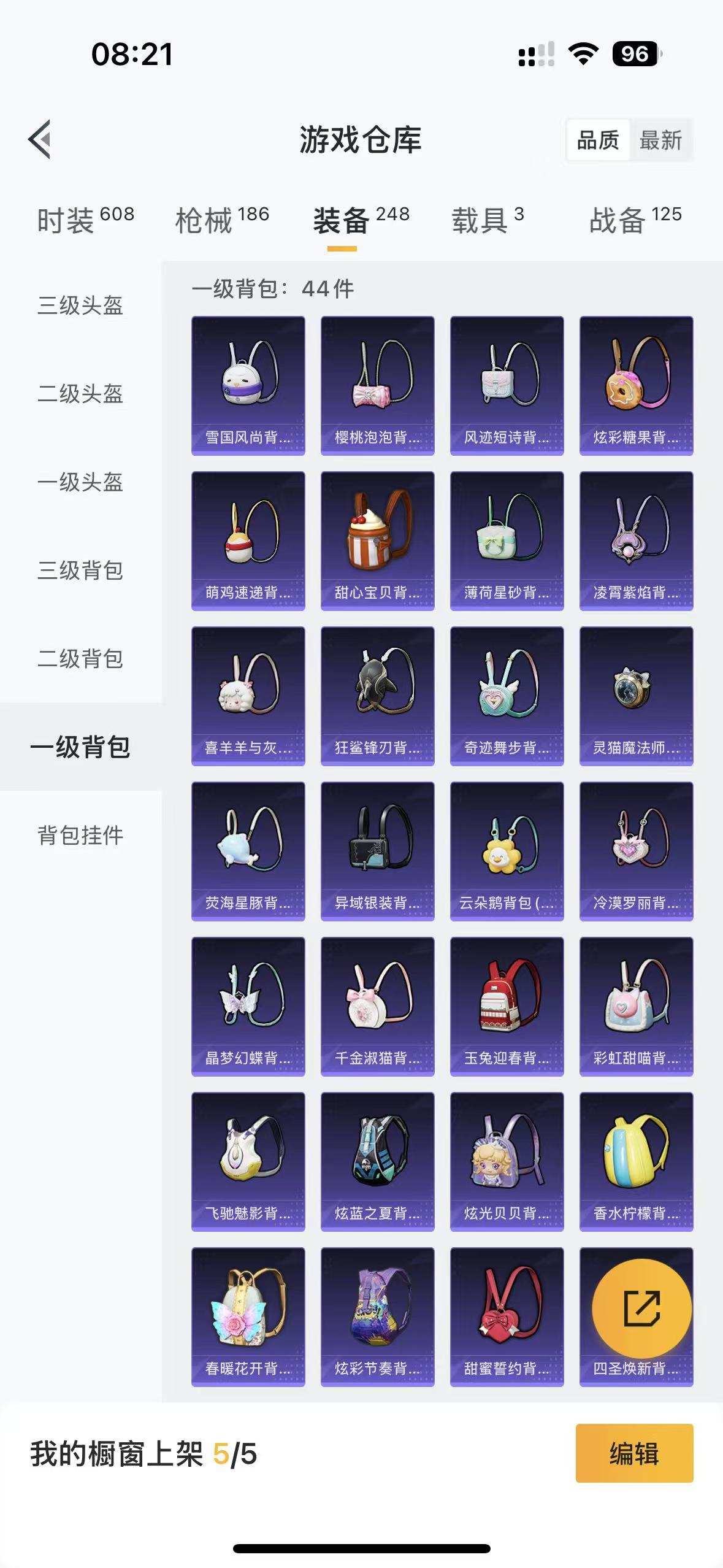Switch to the 时装 tab
This screenshot has width=723, height=1568.
[x=85, y=220]
